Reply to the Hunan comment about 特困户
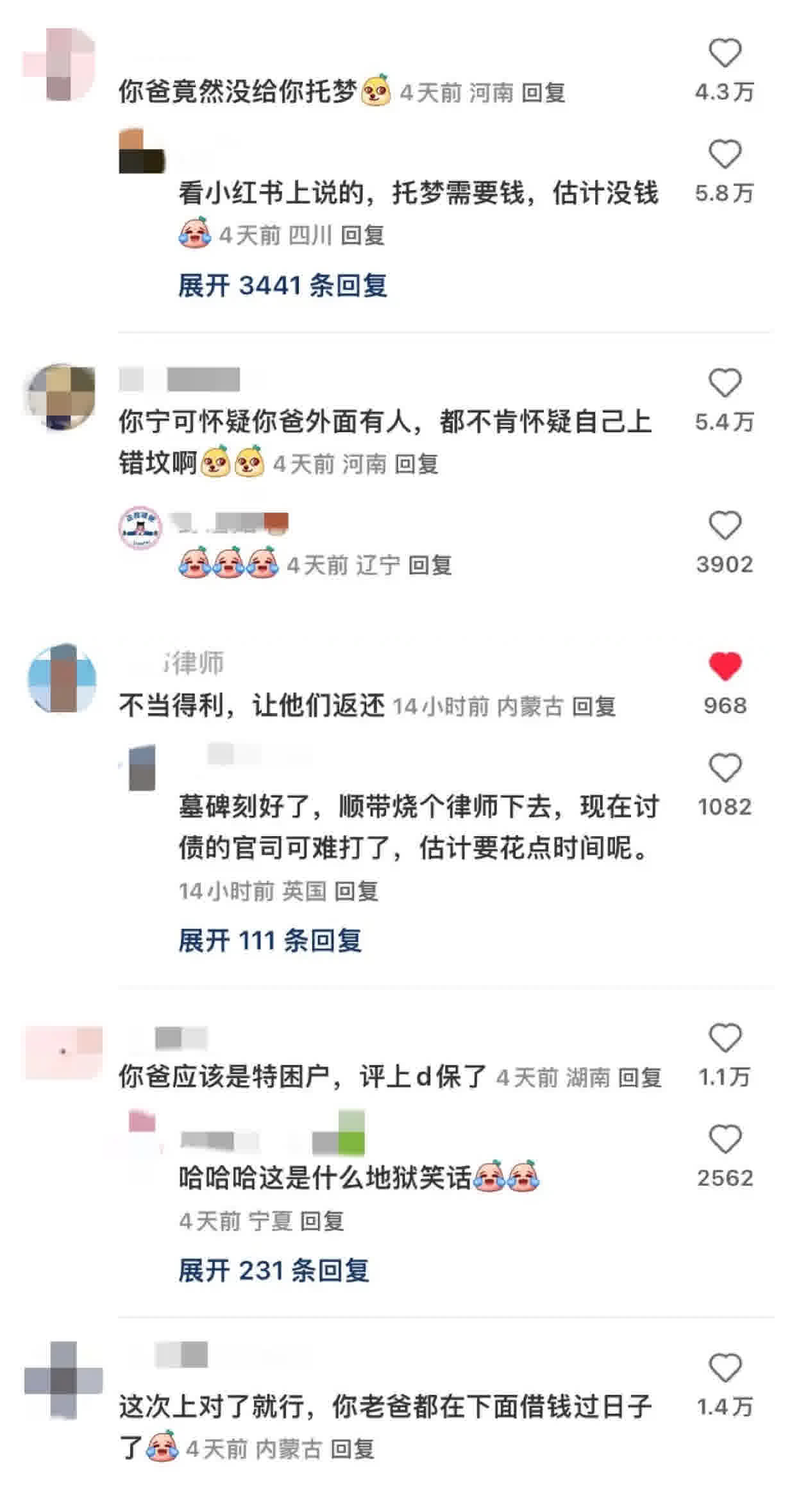808x1512 pixels. pos(639,1078)
